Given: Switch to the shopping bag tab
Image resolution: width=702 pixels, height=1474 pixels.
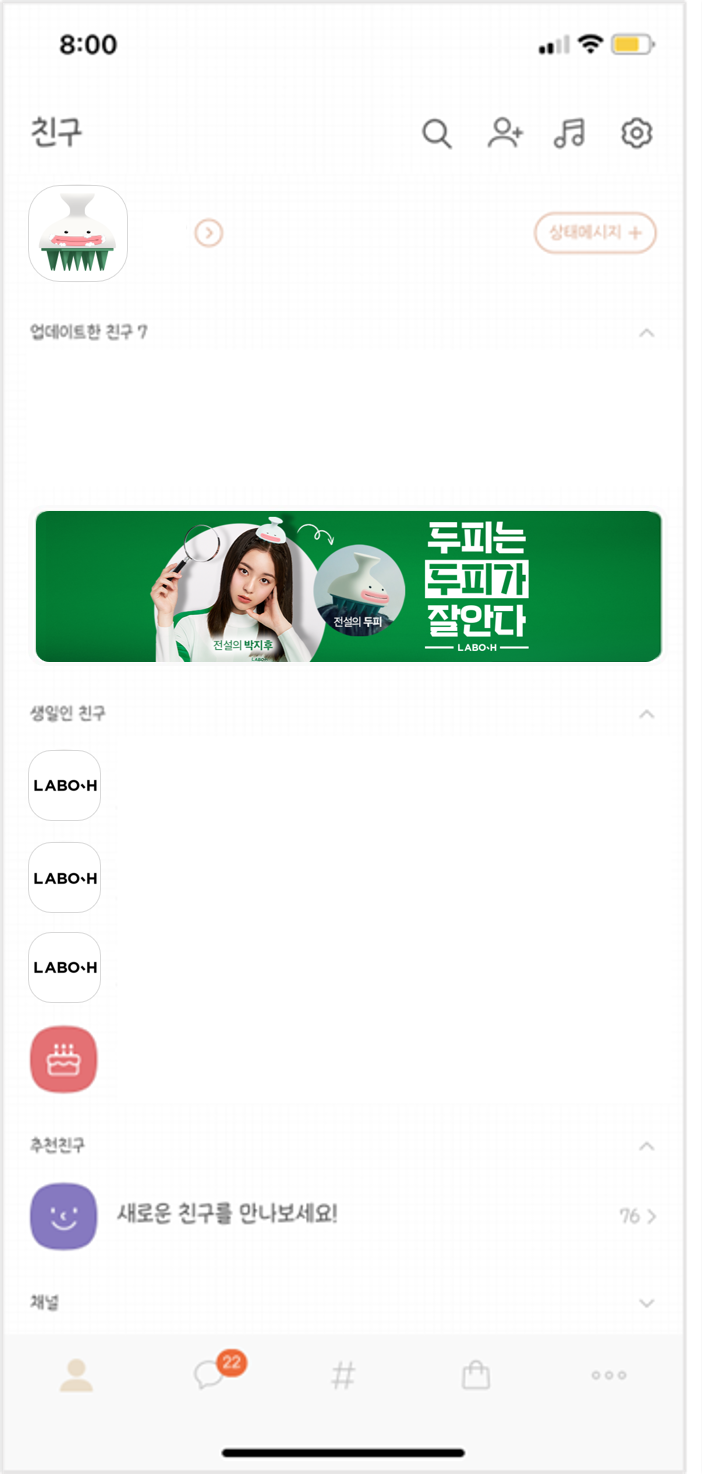Looking at the screenshot, I should point(476,1376).
